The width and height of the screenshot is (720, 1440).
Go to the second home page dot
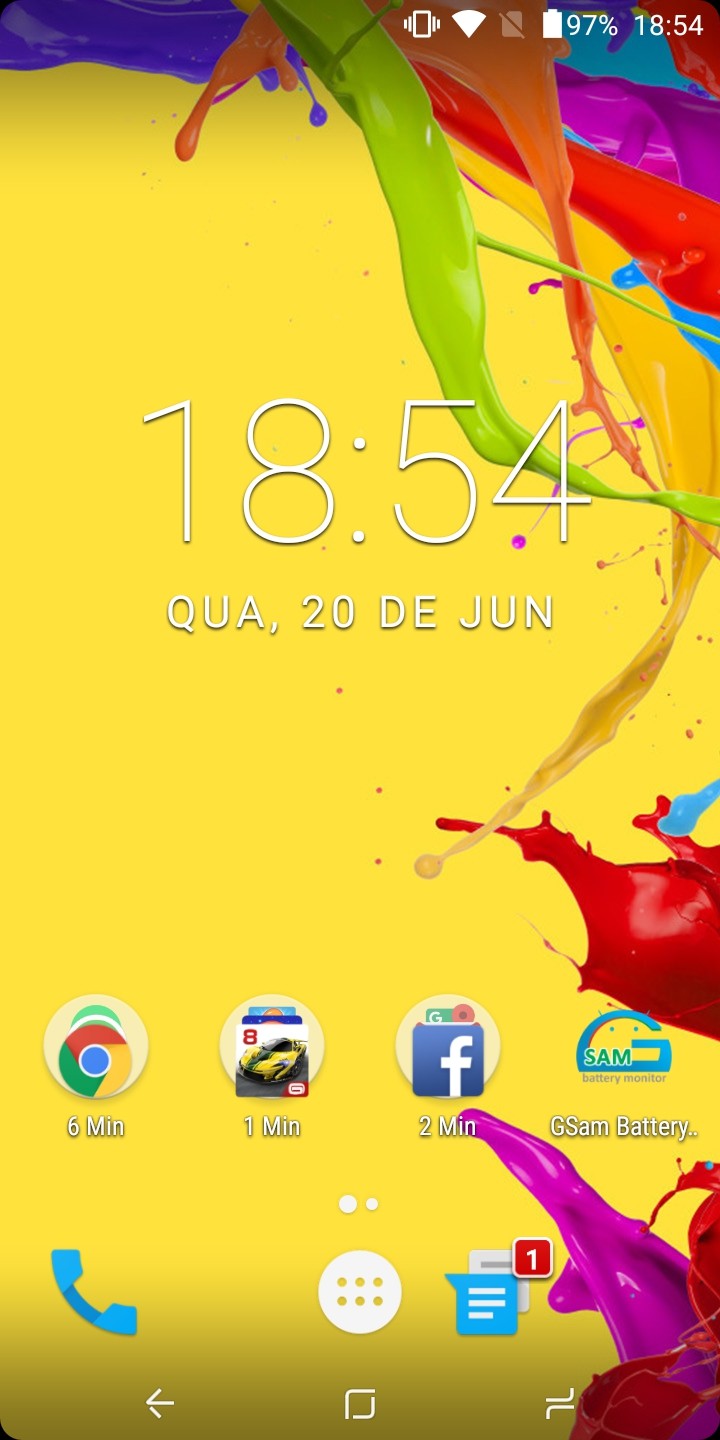pos(372,1204)
